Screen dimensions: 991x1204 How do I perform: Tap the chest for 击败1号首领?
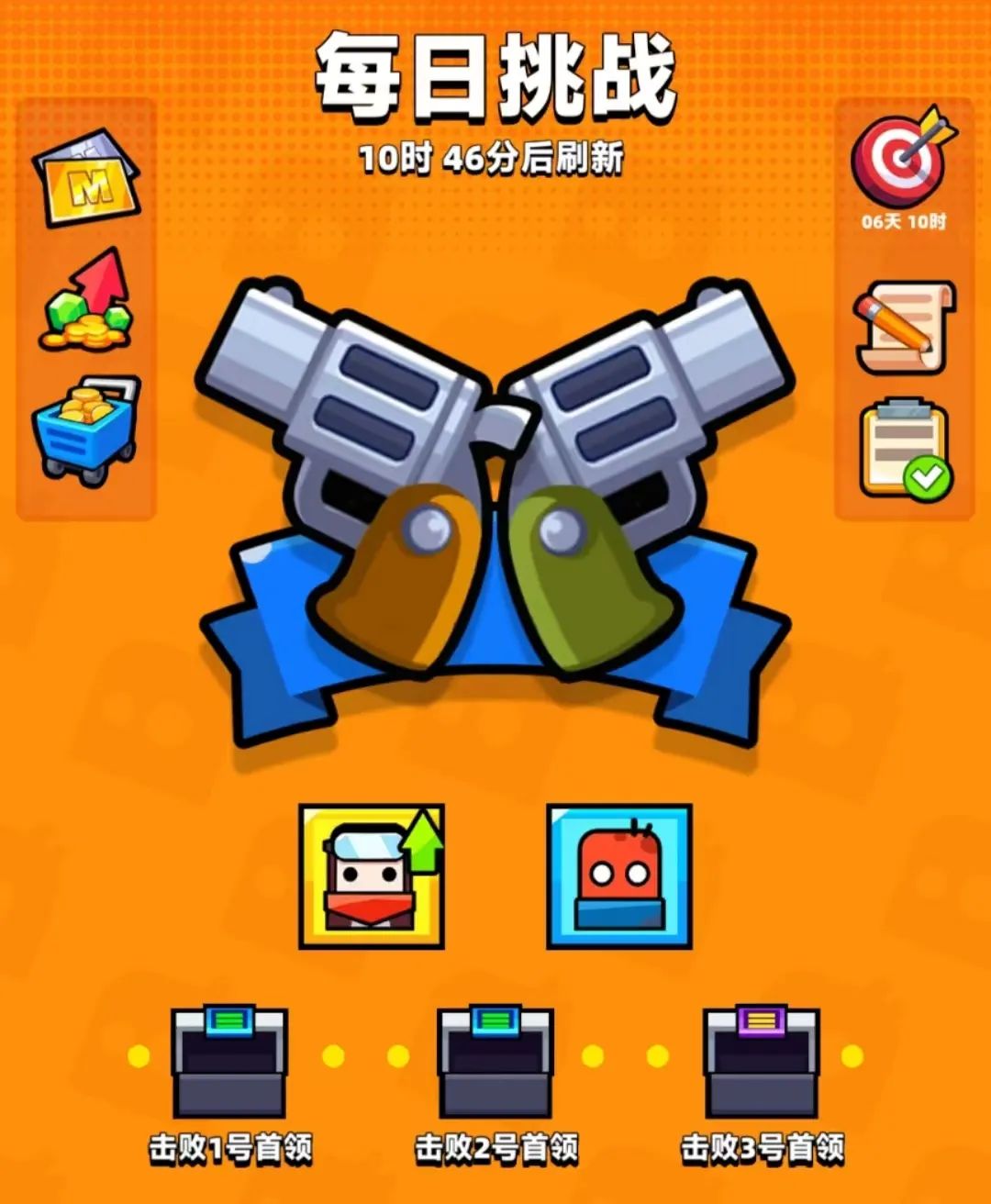229,1062
